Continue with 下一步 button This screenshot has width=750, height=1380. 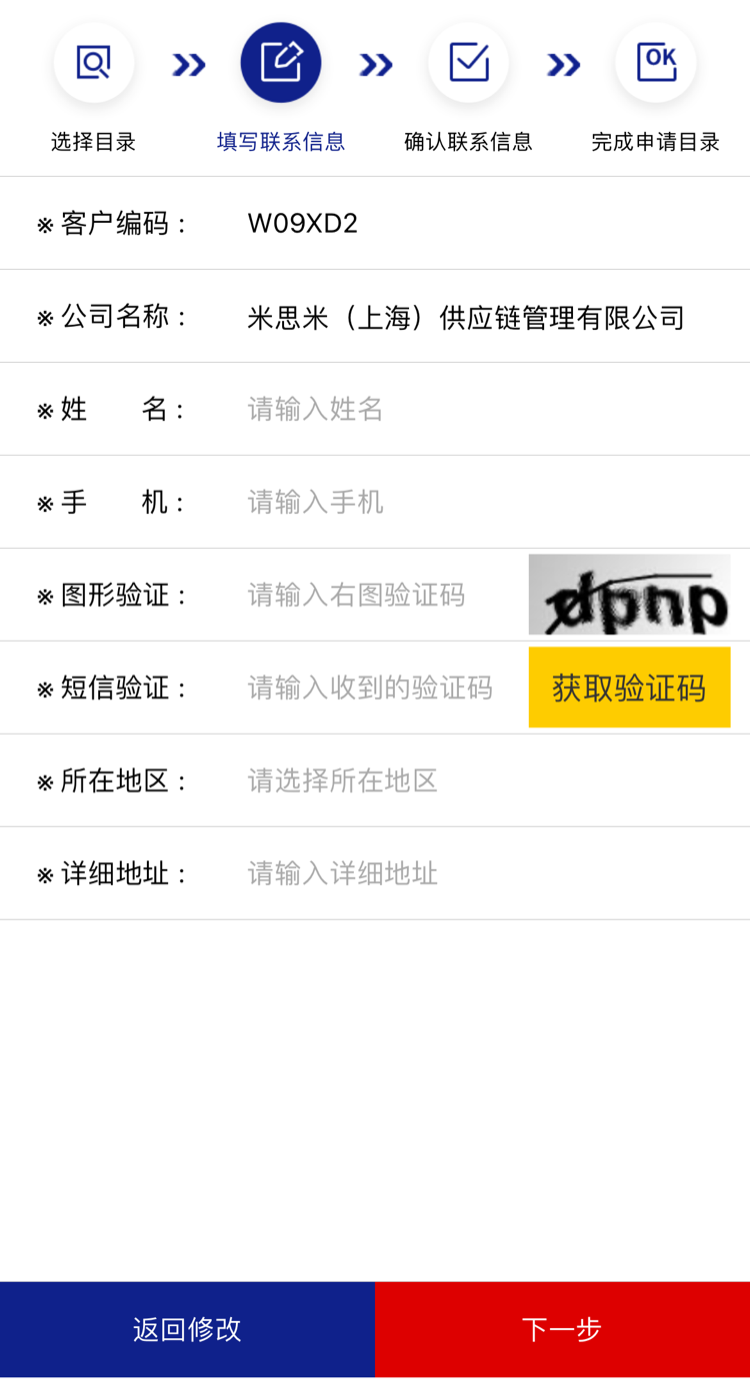pyautogui.click(x=562, y=1329)
